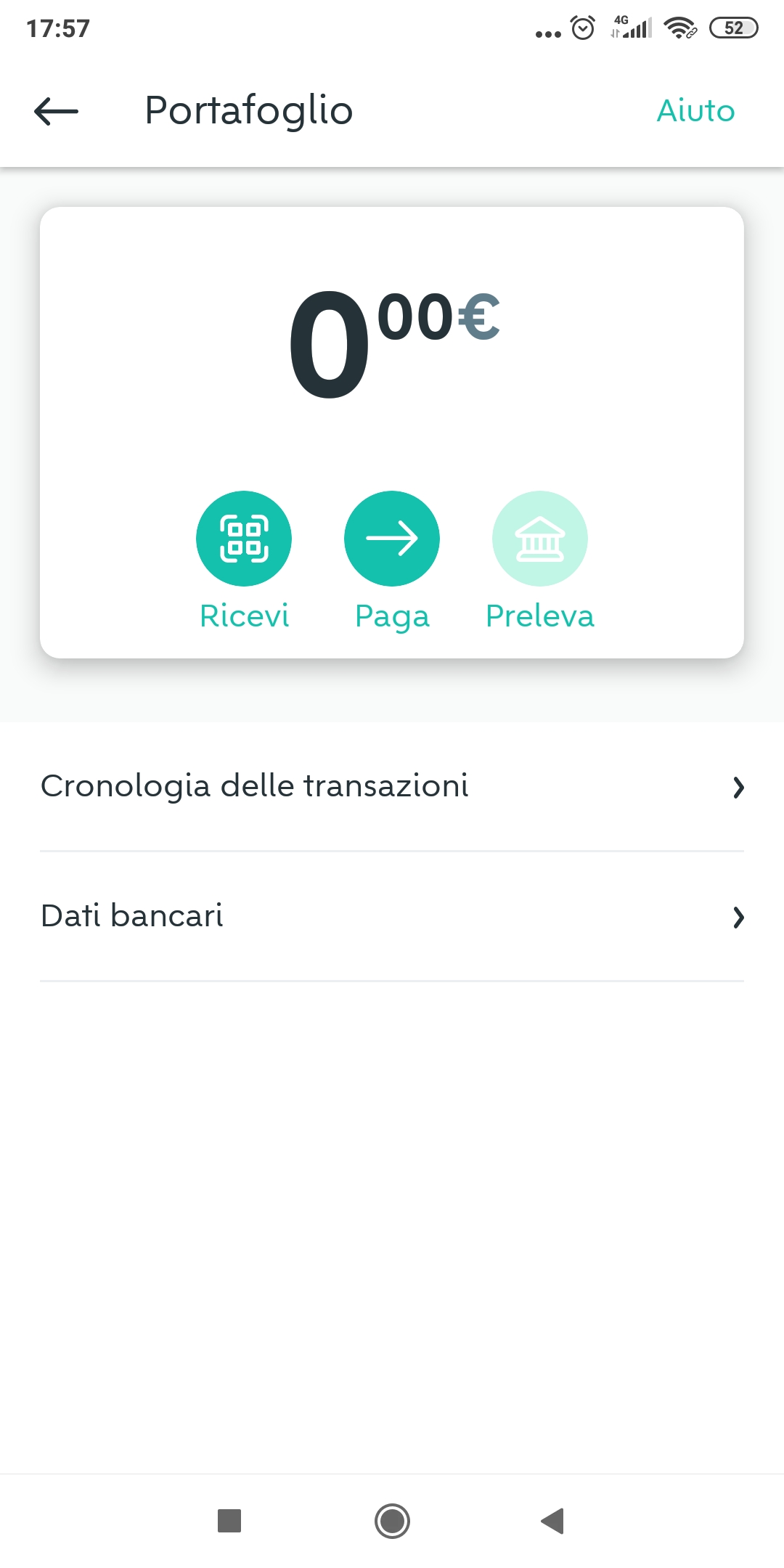
Task: Tap the system home button
Action: coord(392,1521)
